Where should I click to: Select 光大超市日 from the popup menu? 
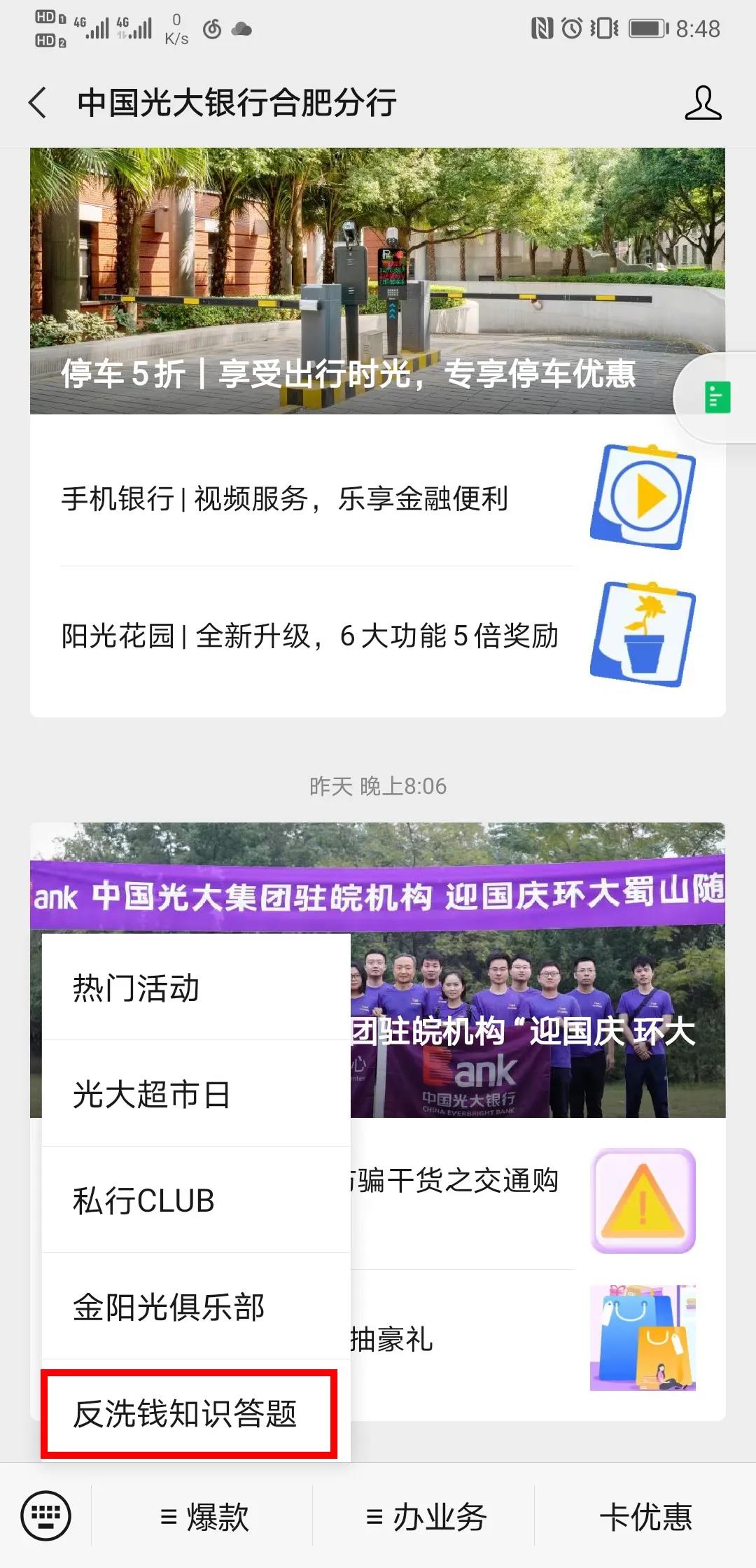pyautogui.click(x=196, y=1094)
